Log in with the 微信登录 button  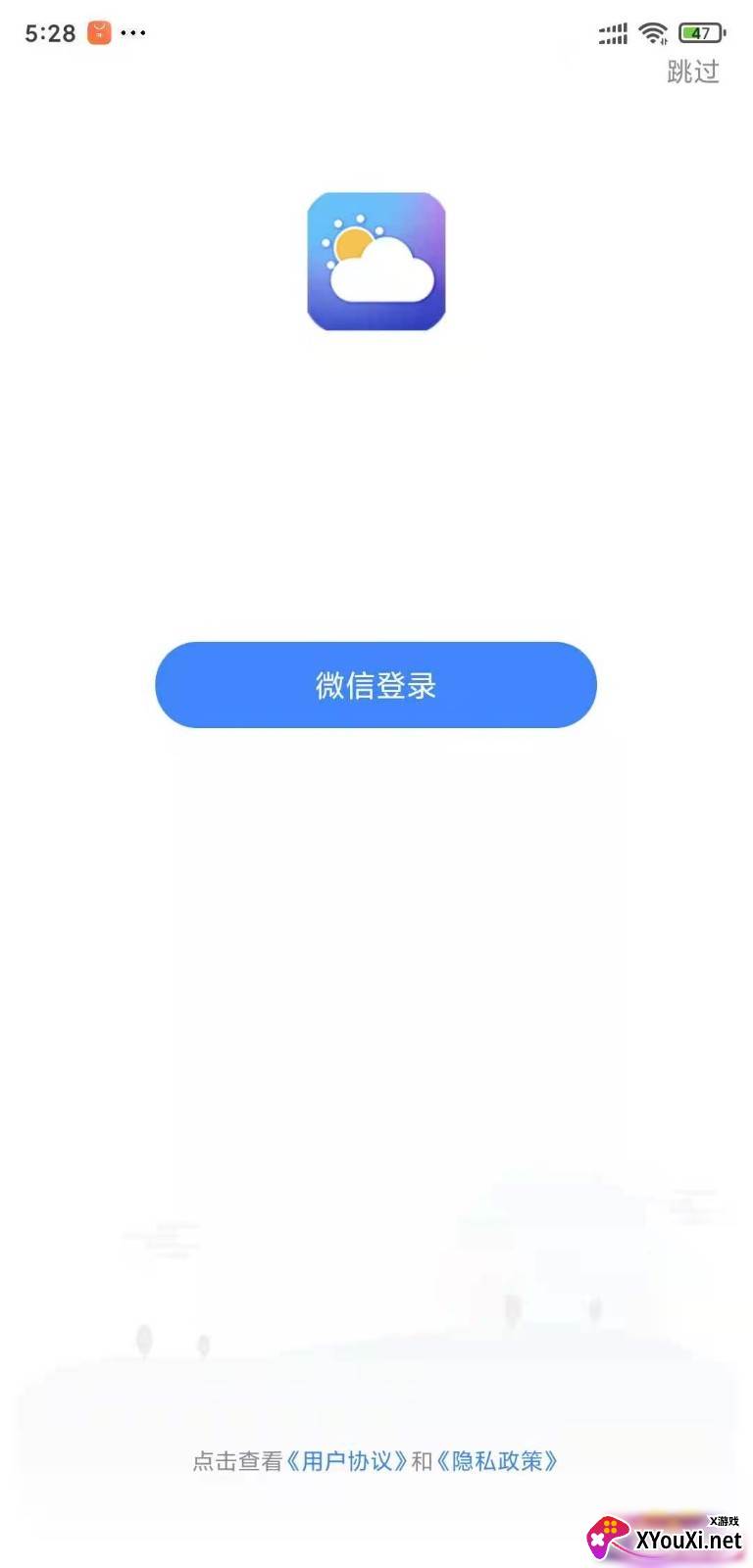click(376, 685)
